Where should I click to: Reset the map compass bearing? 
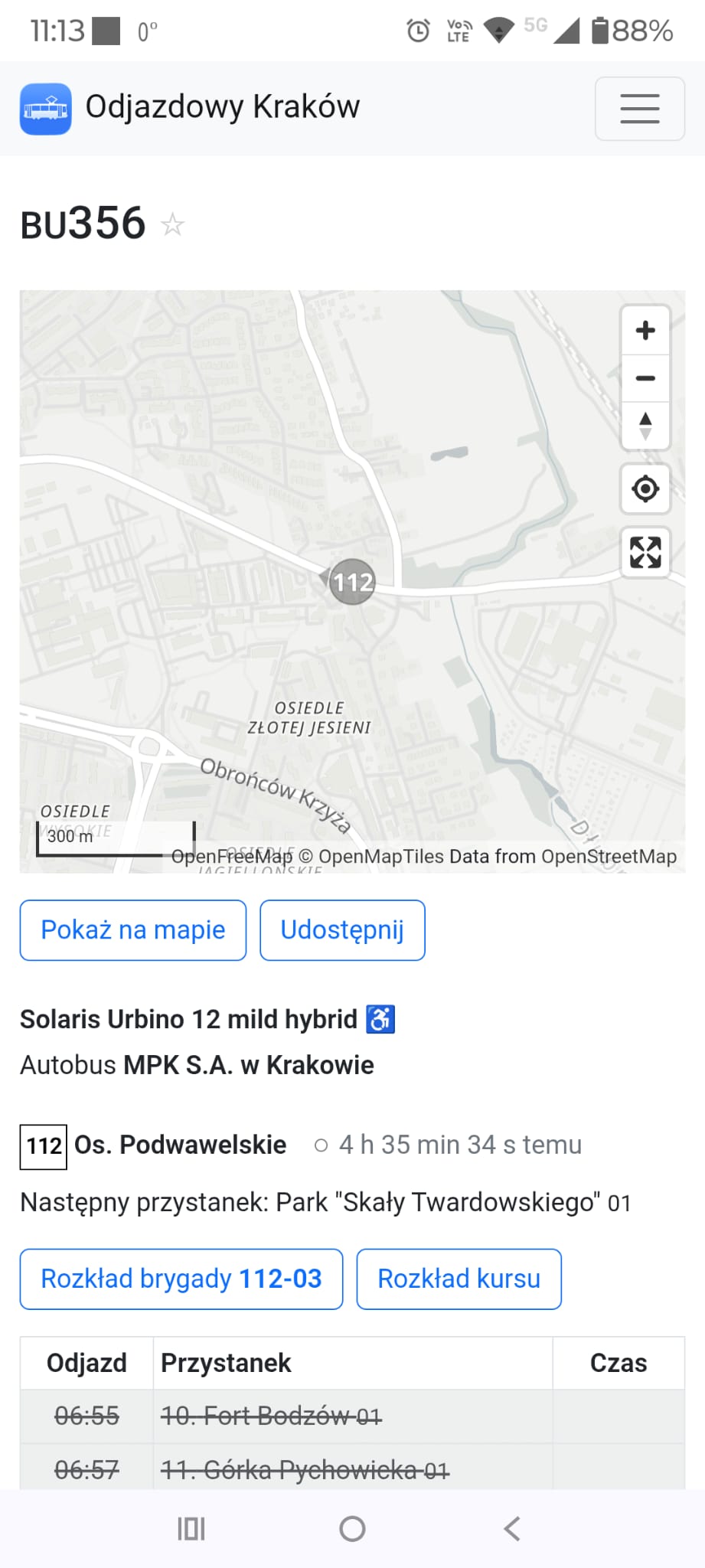[x=645, y=426]
